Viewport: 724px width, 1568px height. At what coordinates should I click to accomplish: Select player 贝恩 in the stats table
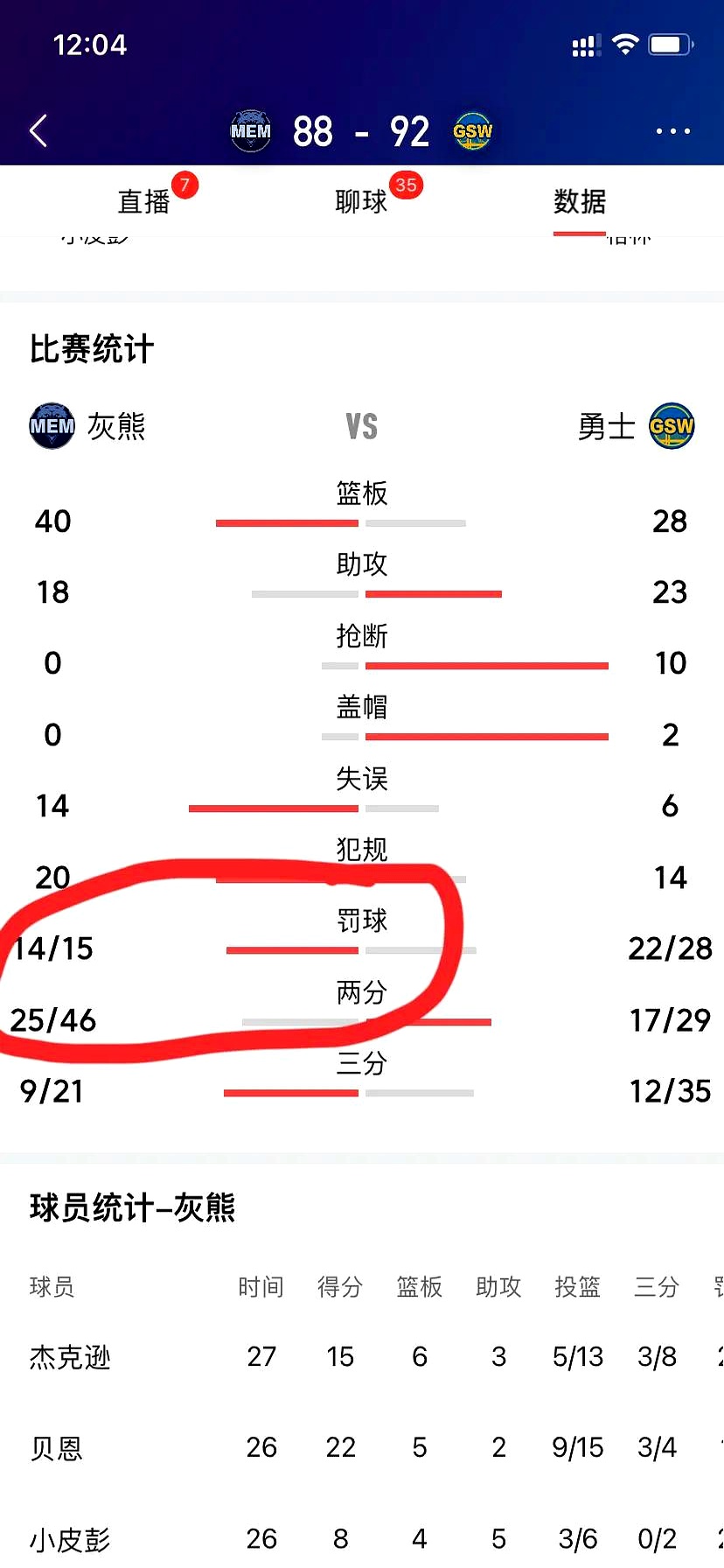point(58,1448)
